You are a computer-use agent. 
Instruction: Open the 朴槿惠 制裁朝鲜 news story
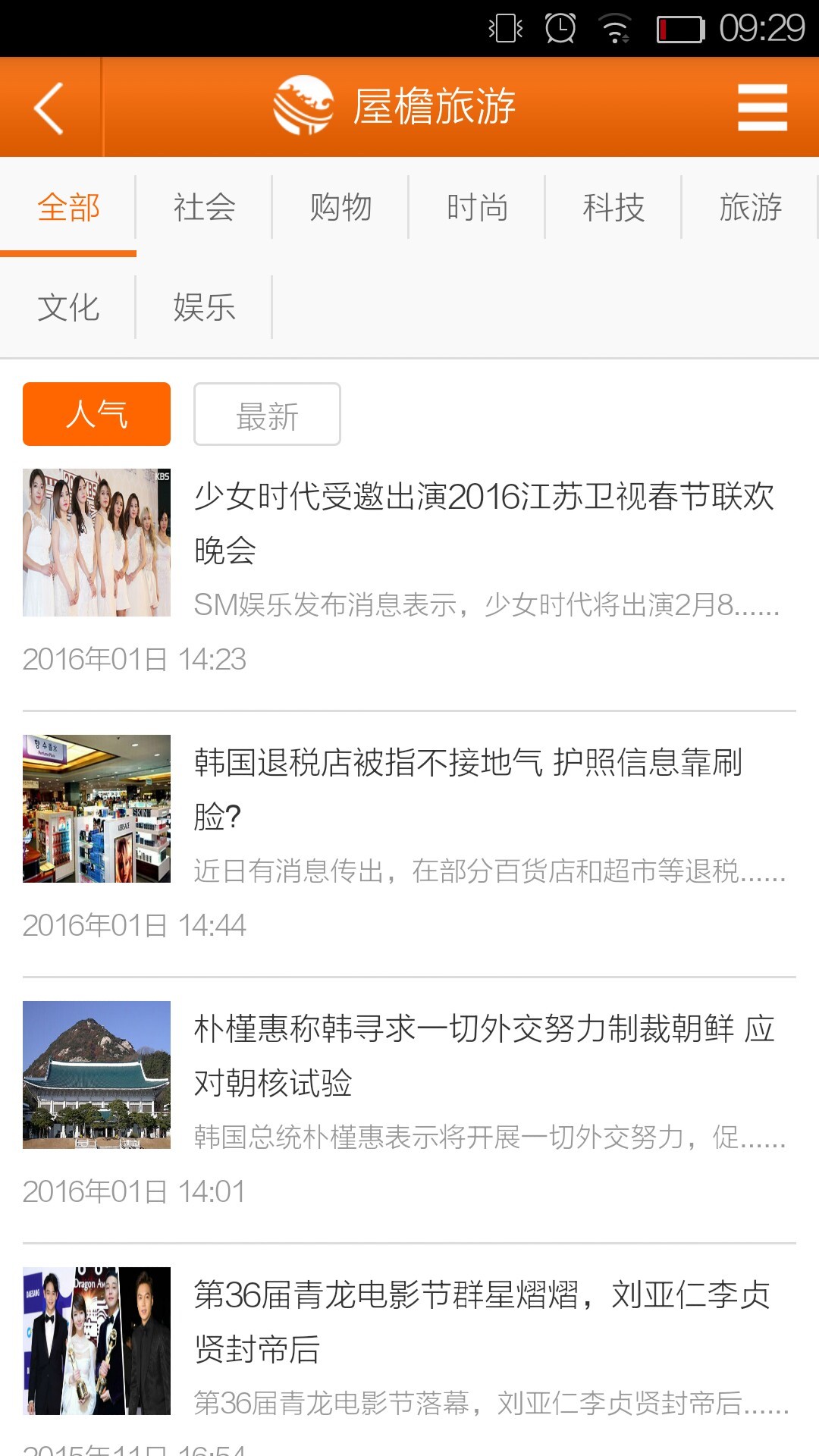click(x=484, y=1055)
